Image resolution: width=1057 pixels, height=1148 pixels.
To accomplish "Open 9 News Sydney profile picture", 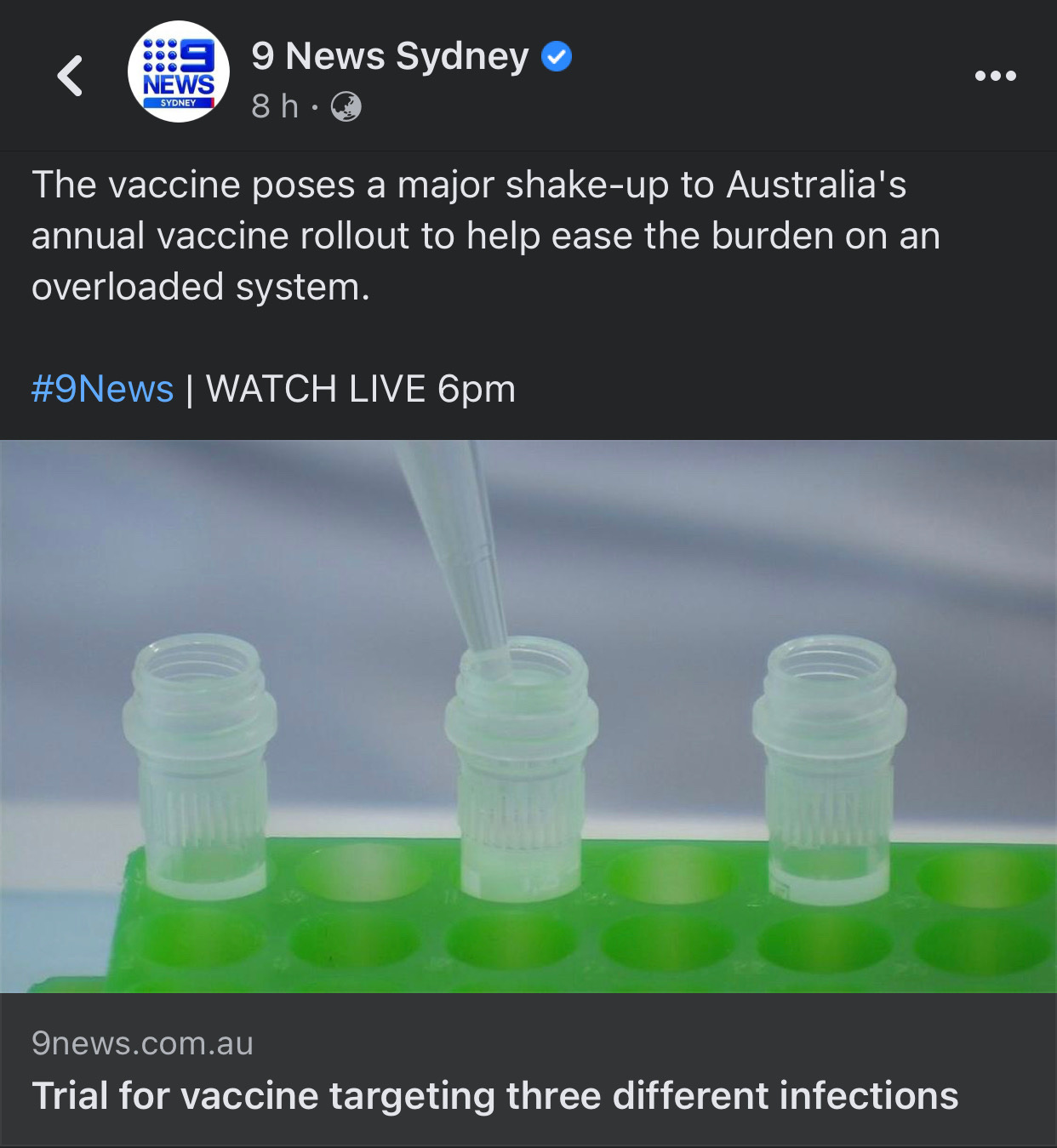I will (x=178, y=72).
